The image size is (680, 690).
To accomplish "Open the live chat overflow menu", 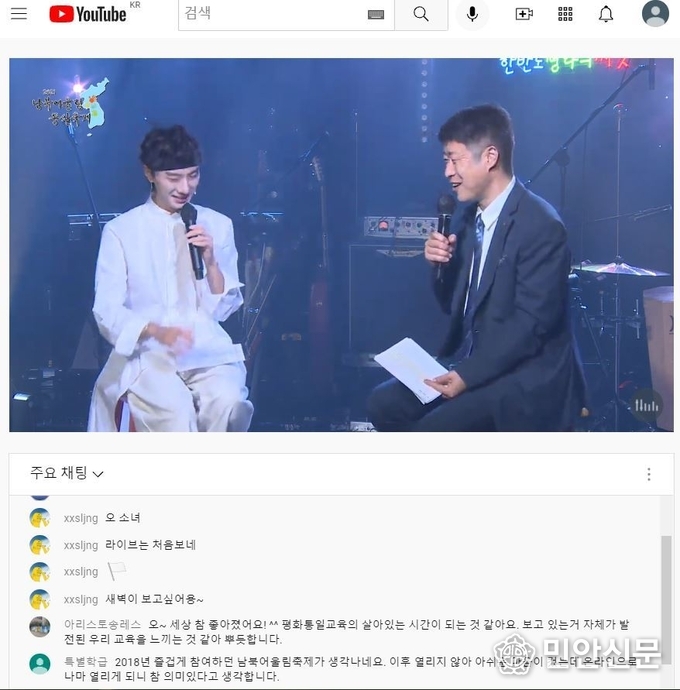I will [648, 474].
